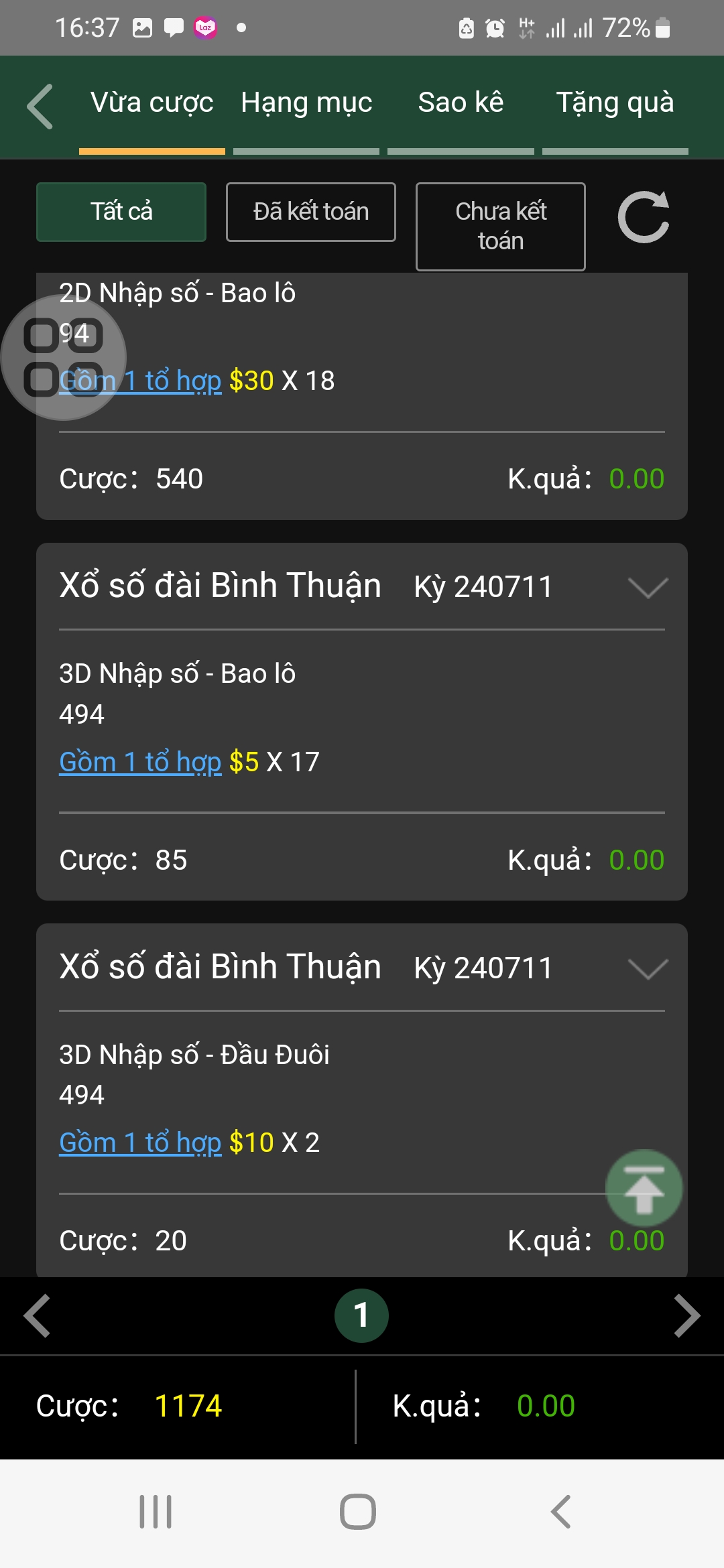The width and height of the screenshot is (724, 1568).
Task: Jump to top with the green arrow button
Action: (644, 1188)
